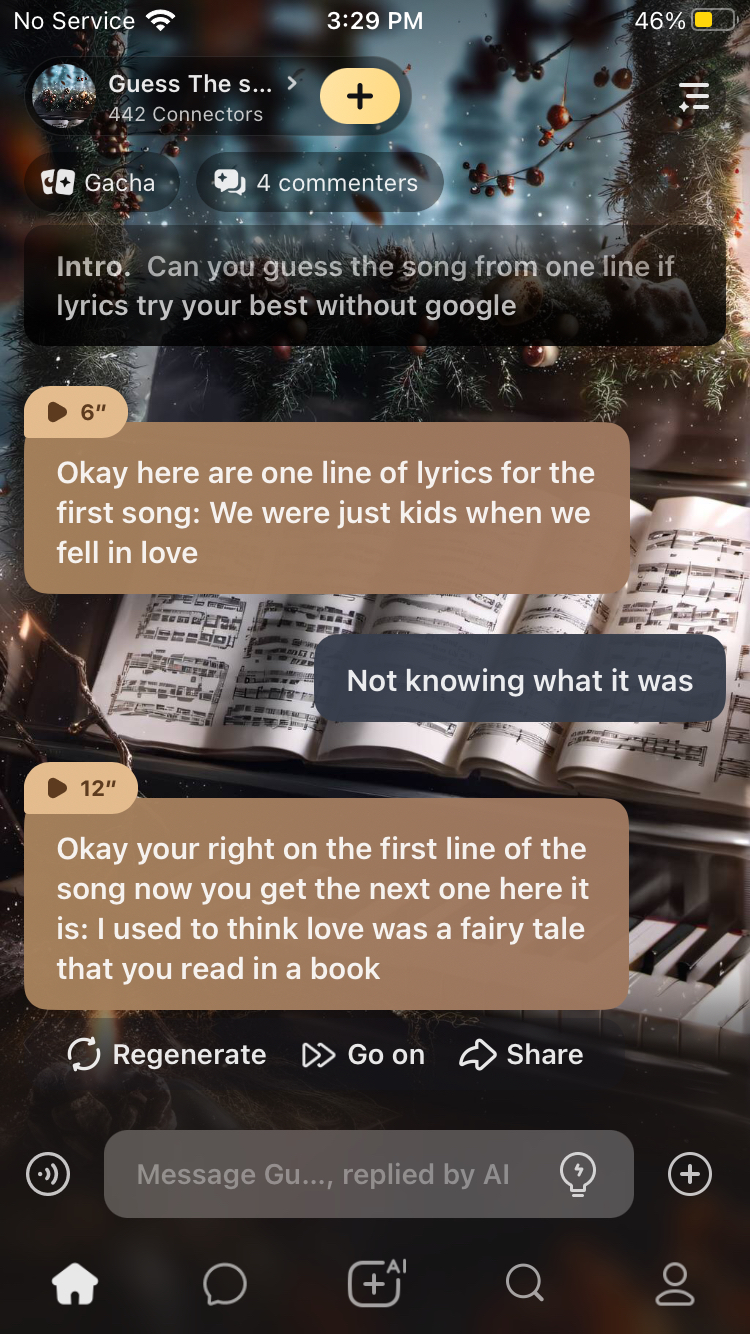The height and width of the screenshot is (1334, 750).
Task: Go to the Home tab
Action: (76, 1284)
